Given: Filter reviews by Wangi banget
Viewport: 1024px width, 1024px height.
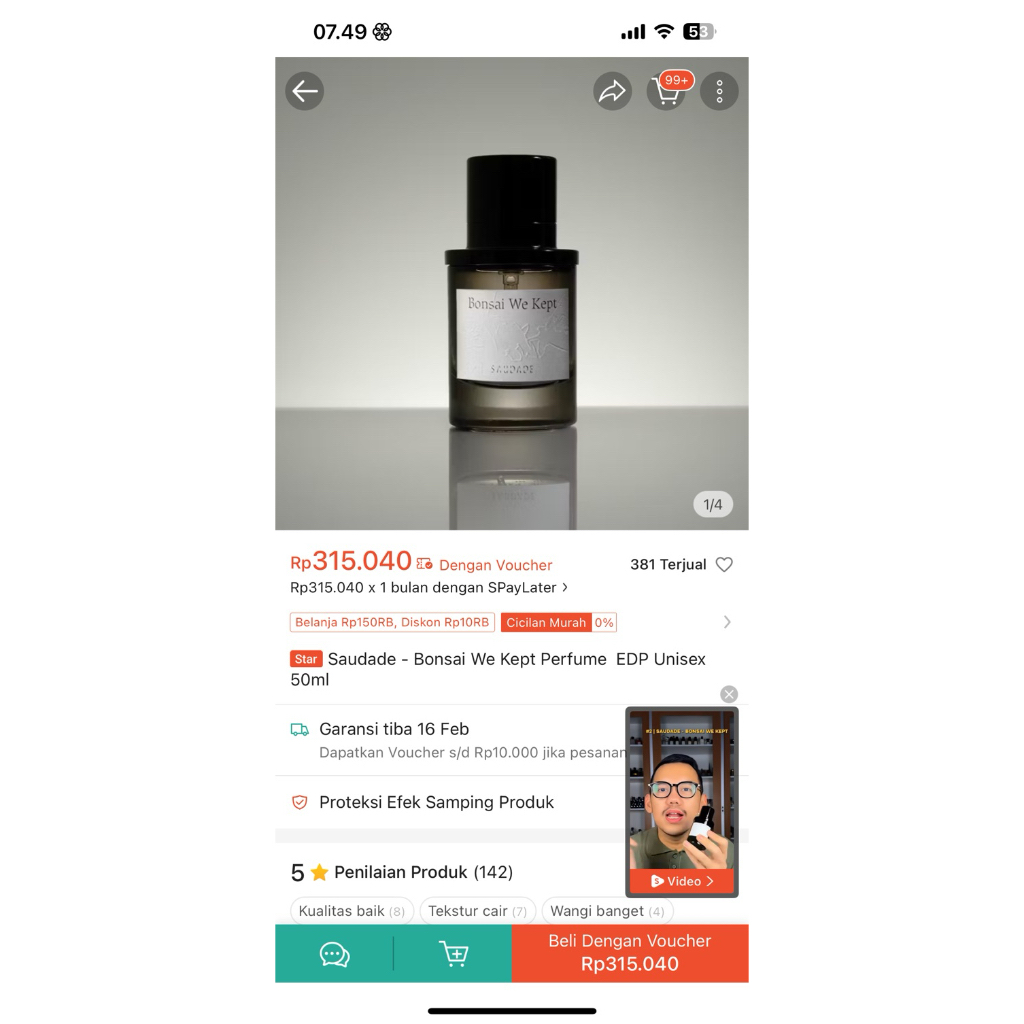Looking at the screenshot, I should [x=607, y=911].
